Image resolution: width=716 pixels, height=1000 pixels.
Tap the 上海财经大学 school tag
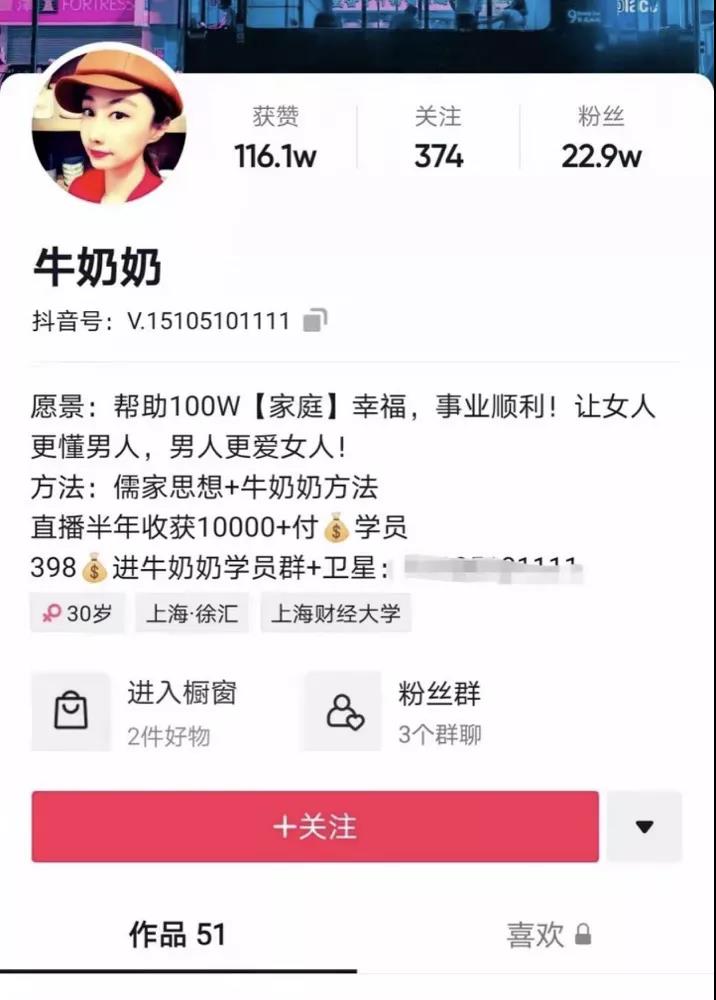point(336,613)
